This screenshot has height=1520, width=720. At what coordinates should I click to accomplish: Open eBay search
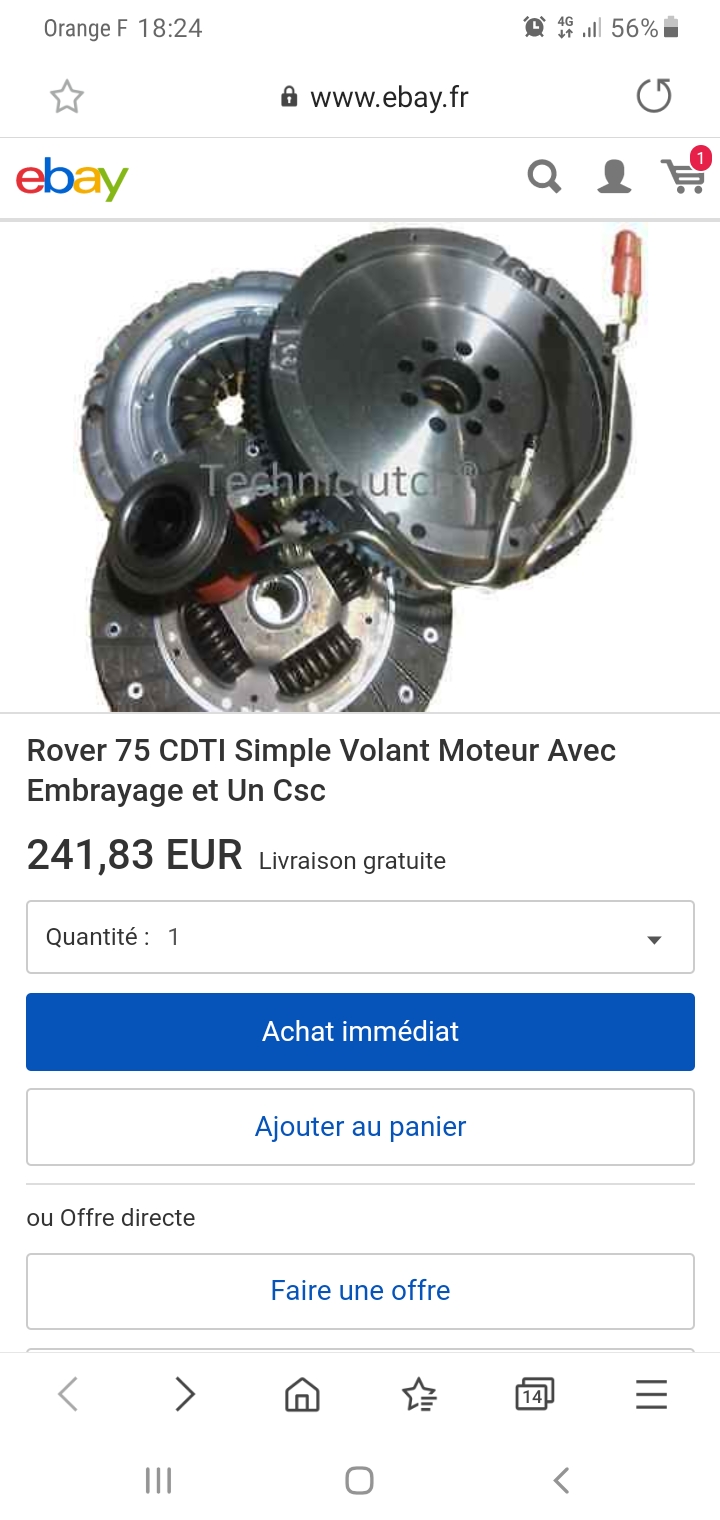pyautogui.click(x=545, y=177)
